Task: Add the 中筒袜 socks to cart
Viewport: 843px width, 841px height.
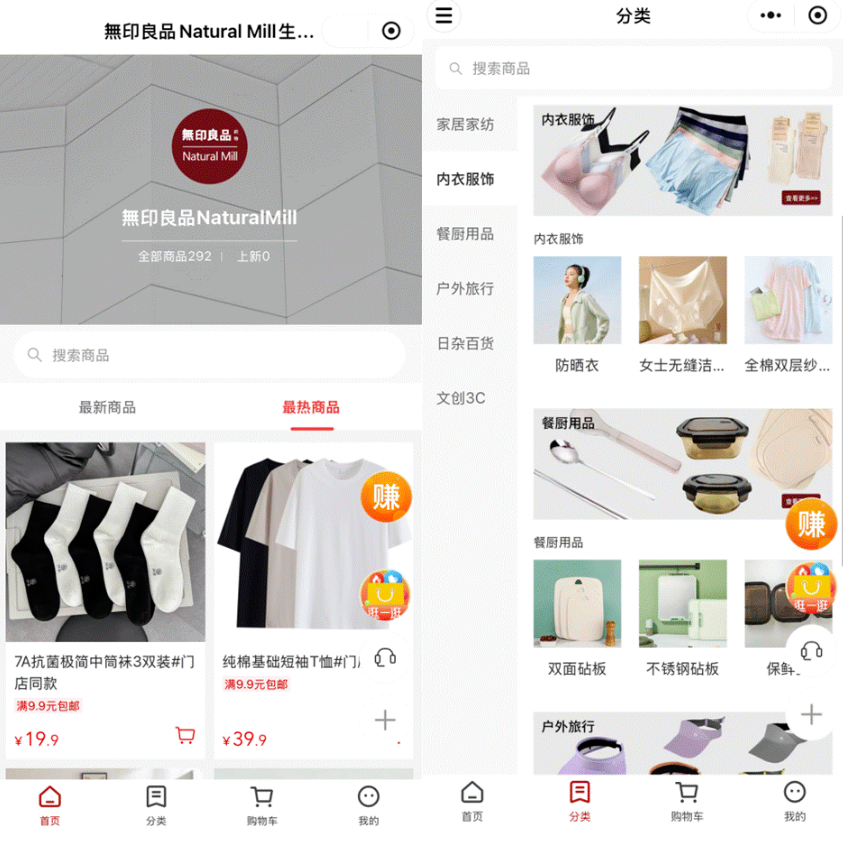Action: (x=185, y=736)
